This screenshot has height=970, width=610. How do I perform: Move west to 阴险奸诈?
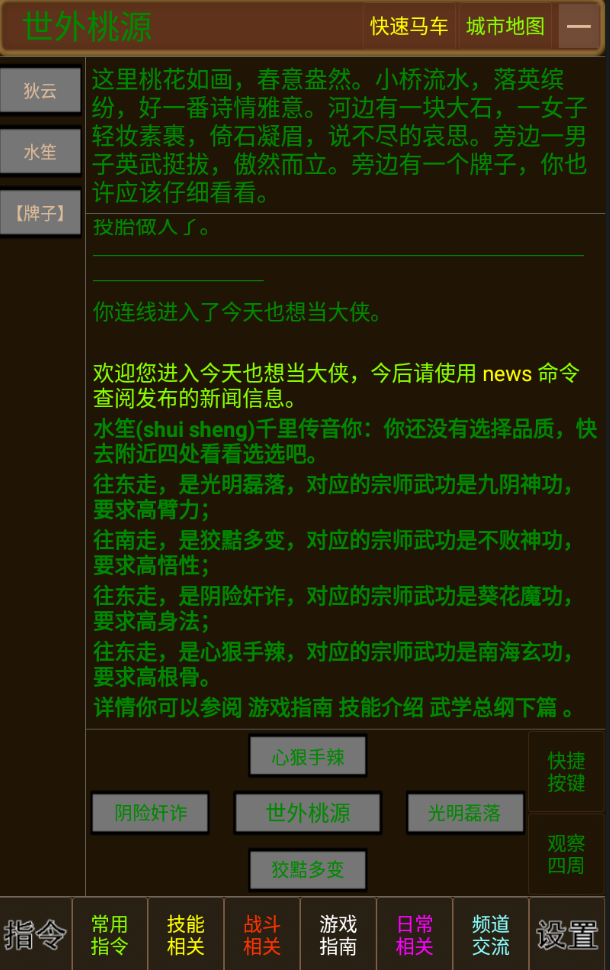click(x=150, y=813)
